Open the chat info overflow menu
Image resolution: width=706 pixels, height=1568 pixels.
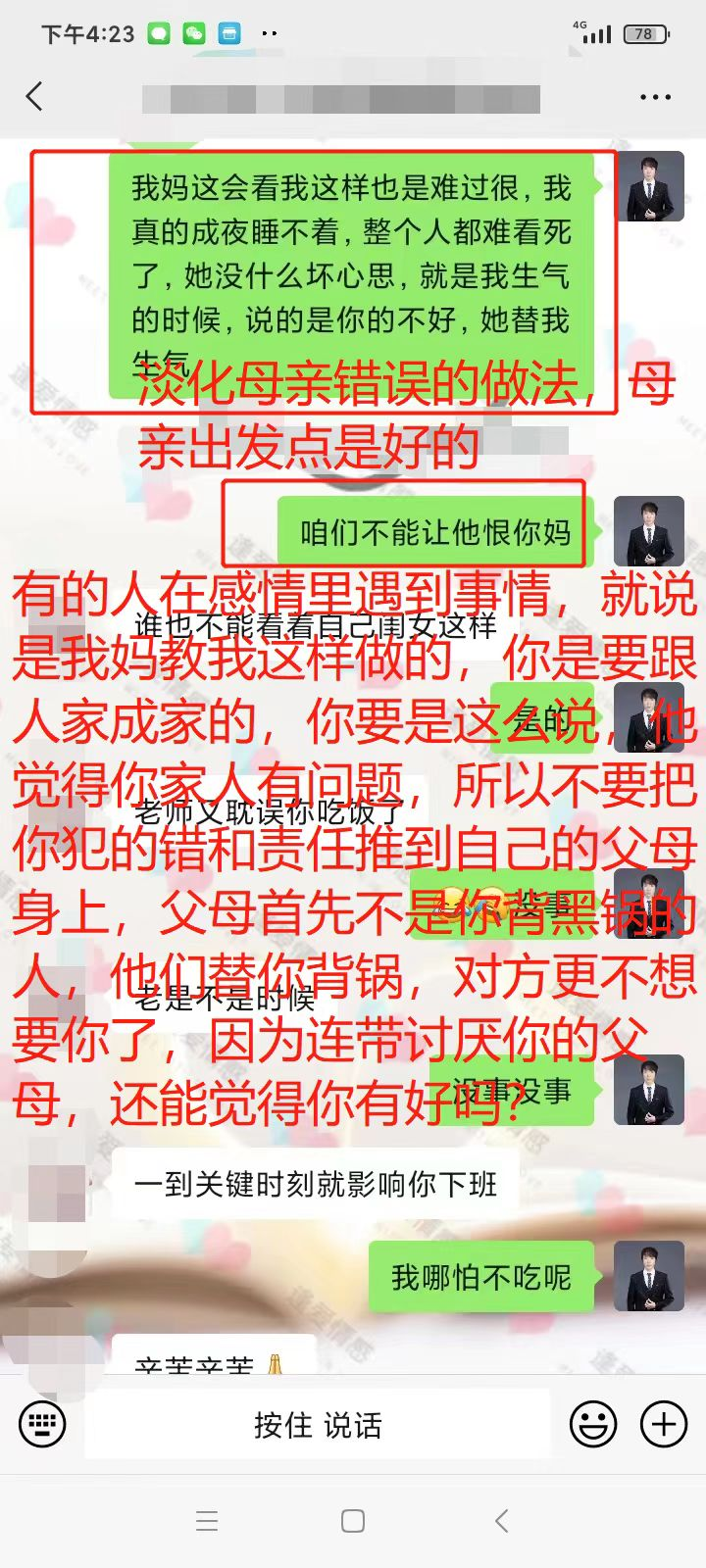[654, 97]
